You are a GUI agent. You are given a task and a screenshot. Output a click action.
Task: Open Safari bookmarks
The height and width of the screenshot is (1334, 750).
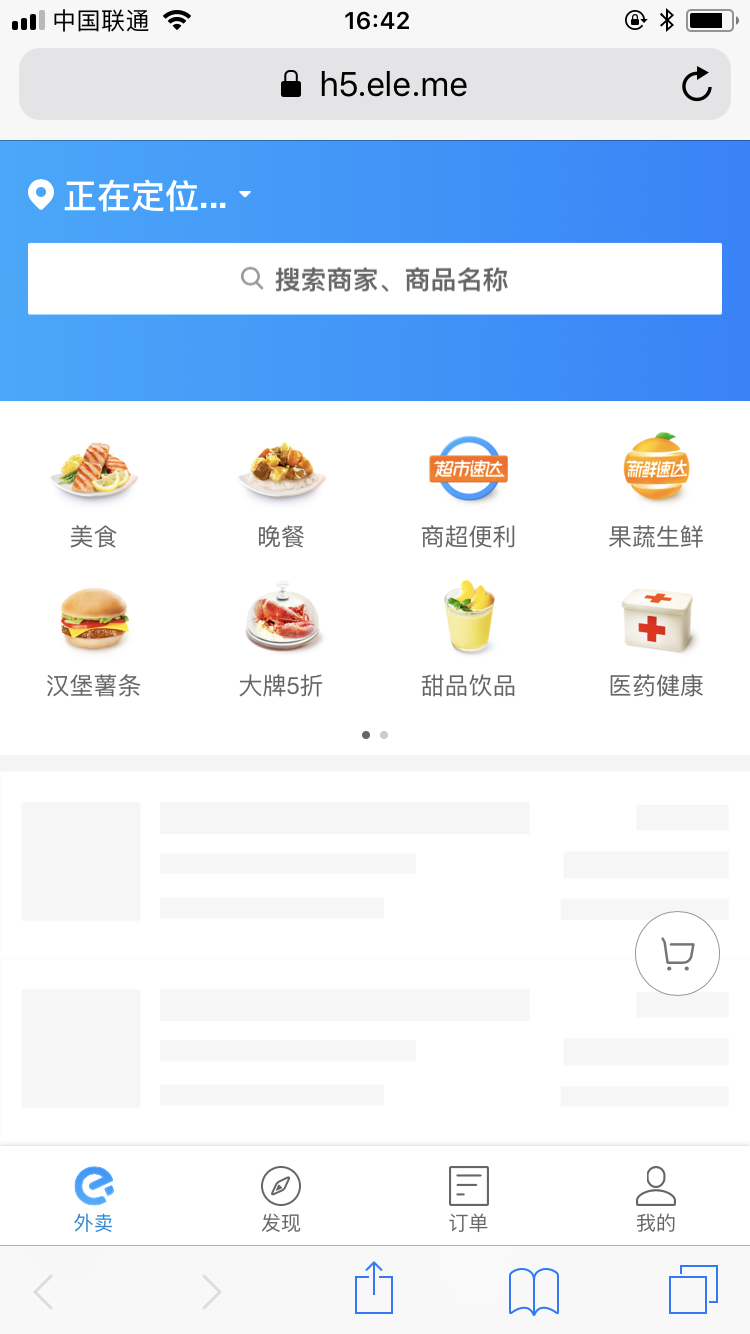click(x=532, y=1289)
